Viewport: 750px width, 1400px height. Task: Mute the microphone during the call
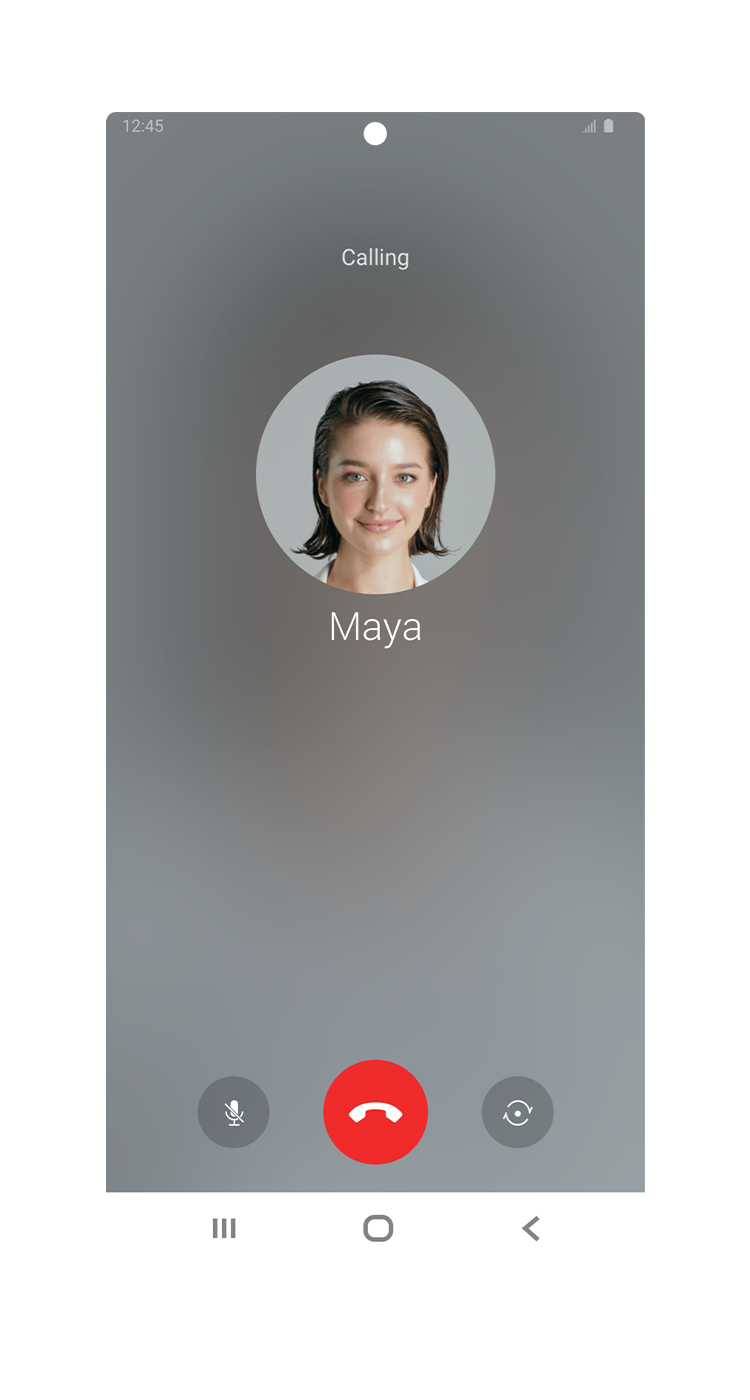[x=233, y=1112]
